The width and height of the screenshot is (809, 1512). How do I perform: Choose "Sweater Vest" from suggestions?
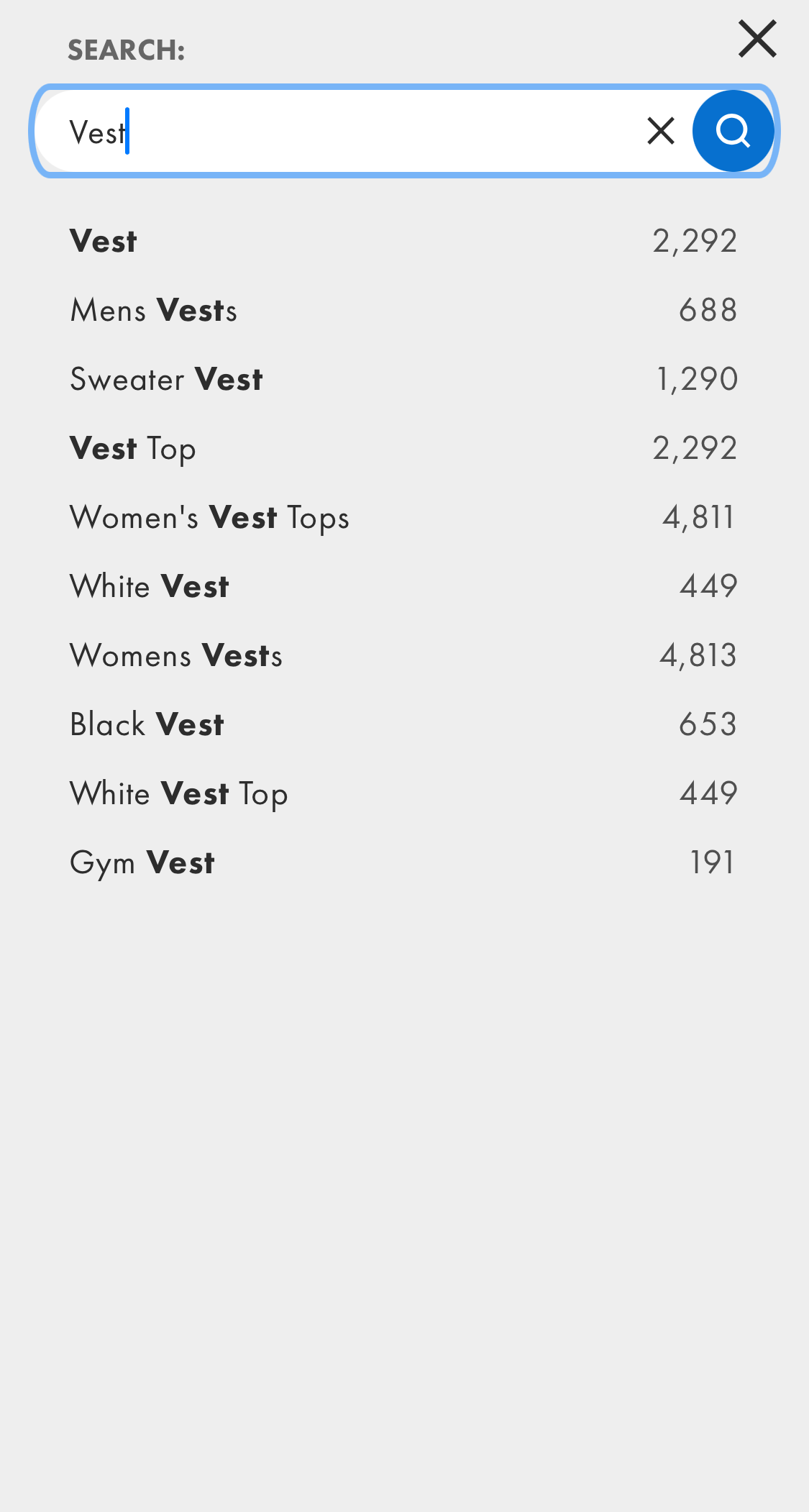(x=166, y=378)
